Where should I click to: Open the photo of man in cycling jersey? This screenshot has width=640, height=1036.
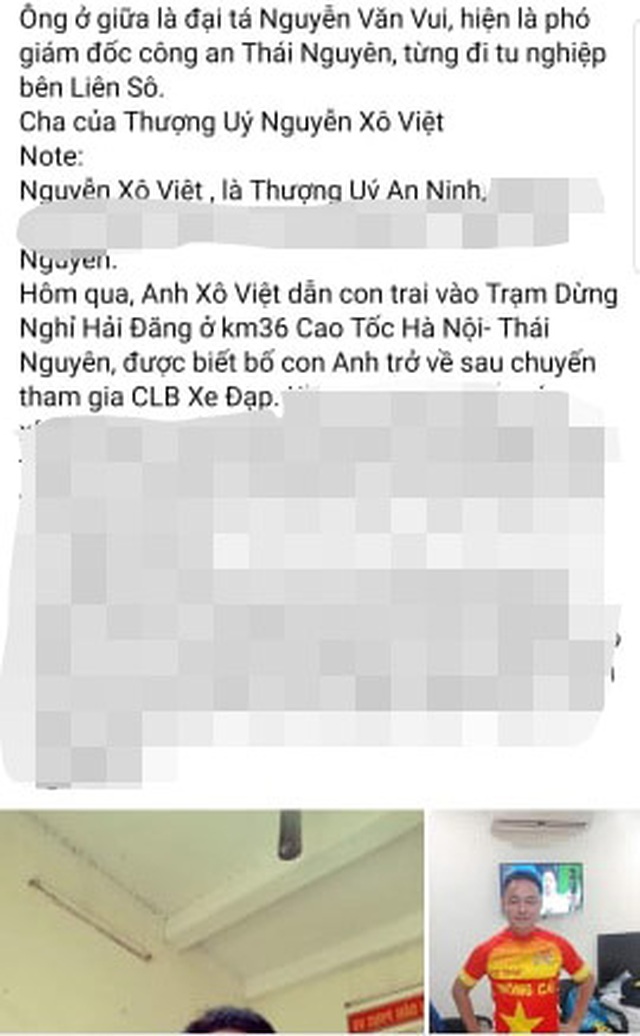(535, 922)
